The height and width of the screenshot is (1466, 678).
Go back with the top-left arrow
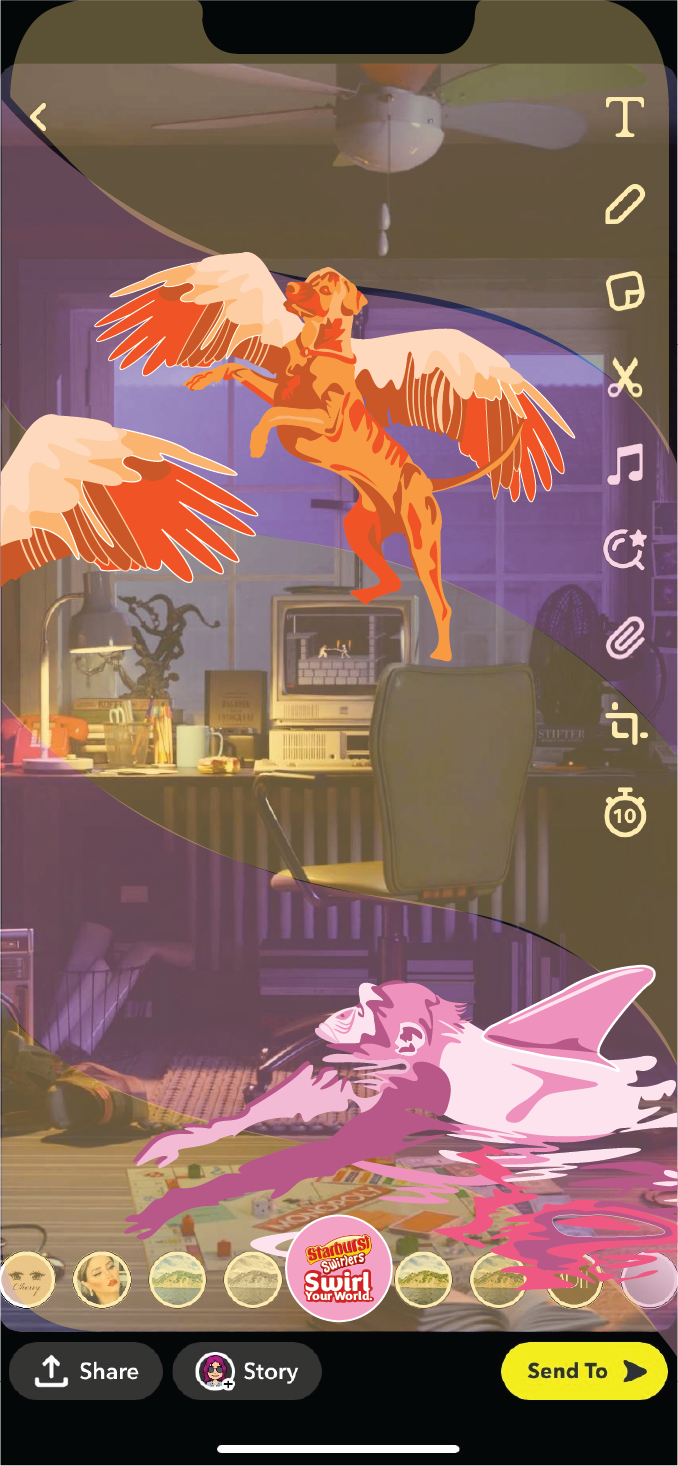pos(38,117)
